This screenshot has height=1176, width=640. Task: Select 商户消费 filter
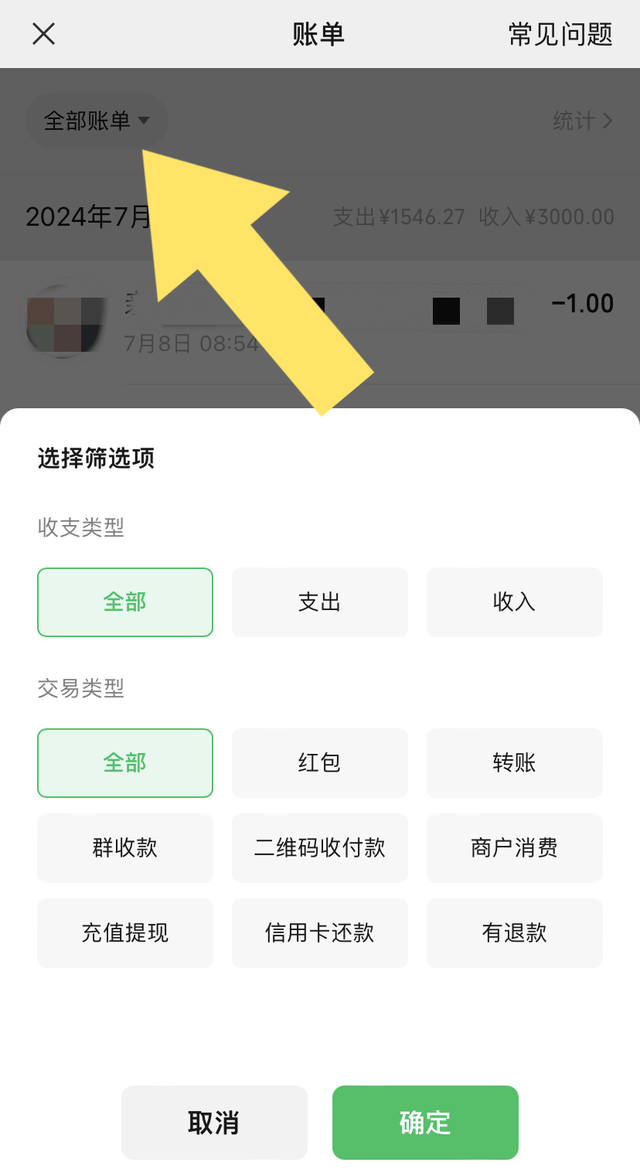[x=514, y=848]
